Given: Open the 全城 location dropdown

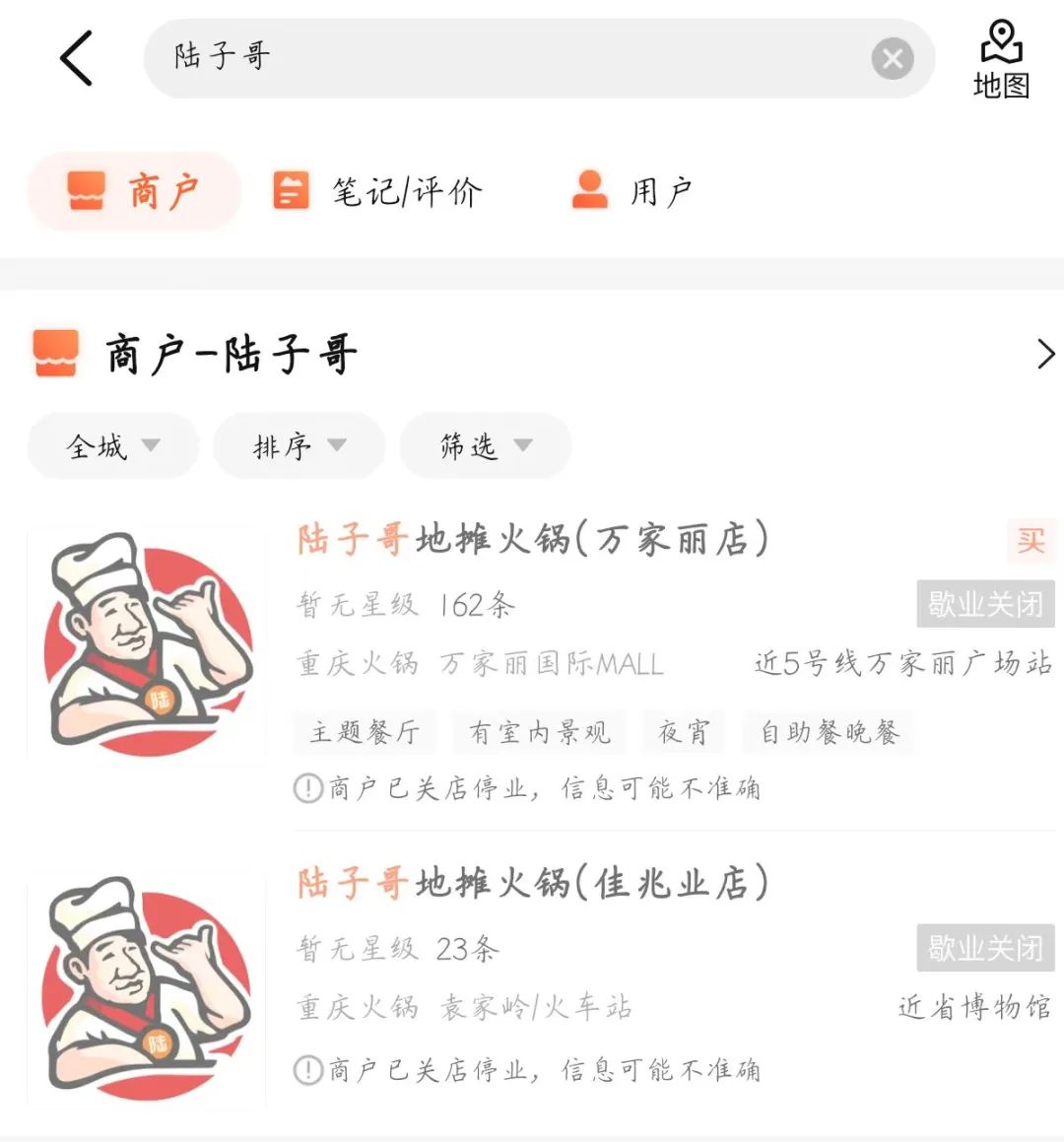Looking at the screenshot, I should point(111,446).
